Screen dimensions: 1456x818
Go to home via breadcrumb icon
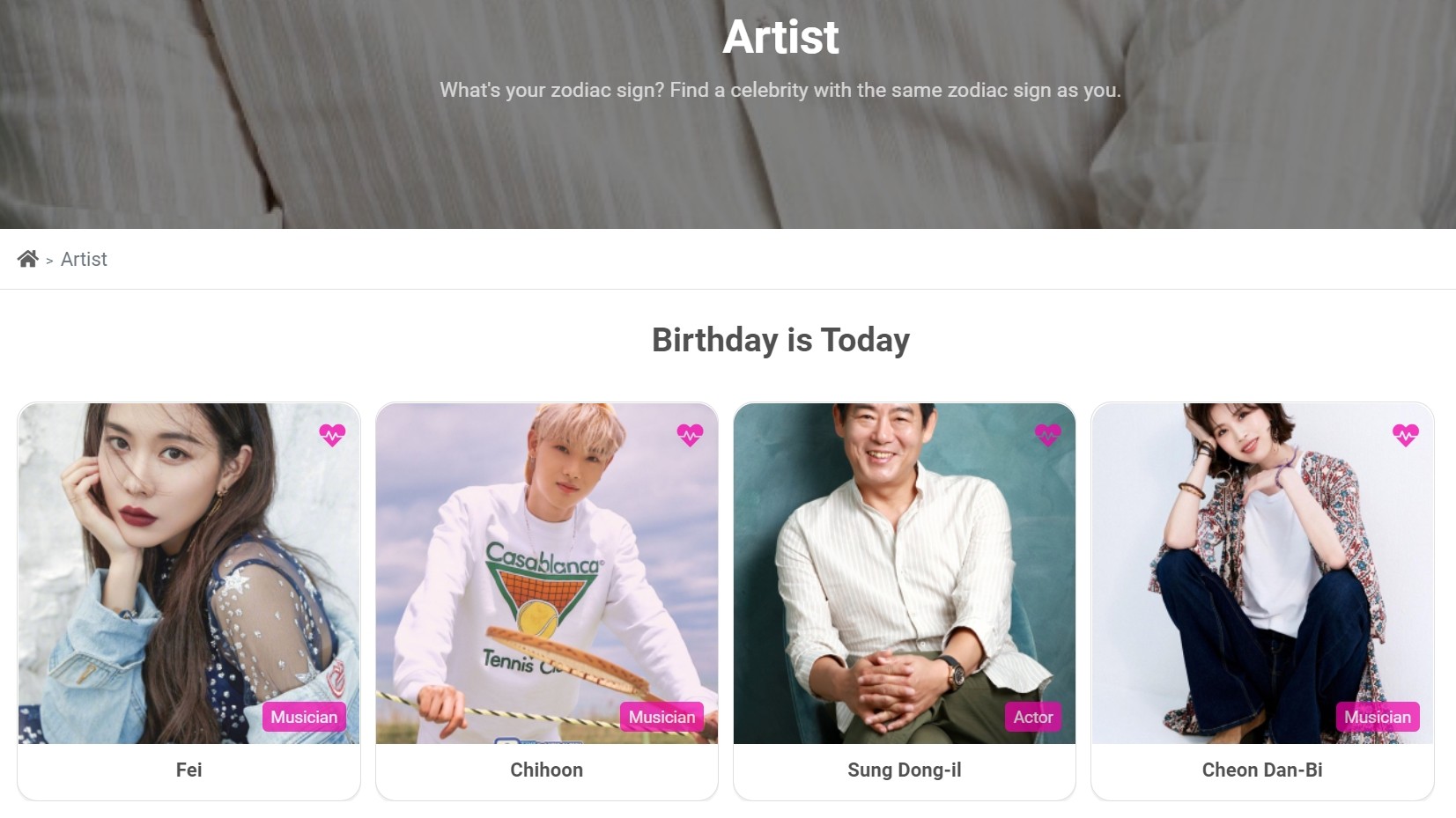(x=27, y=259)
